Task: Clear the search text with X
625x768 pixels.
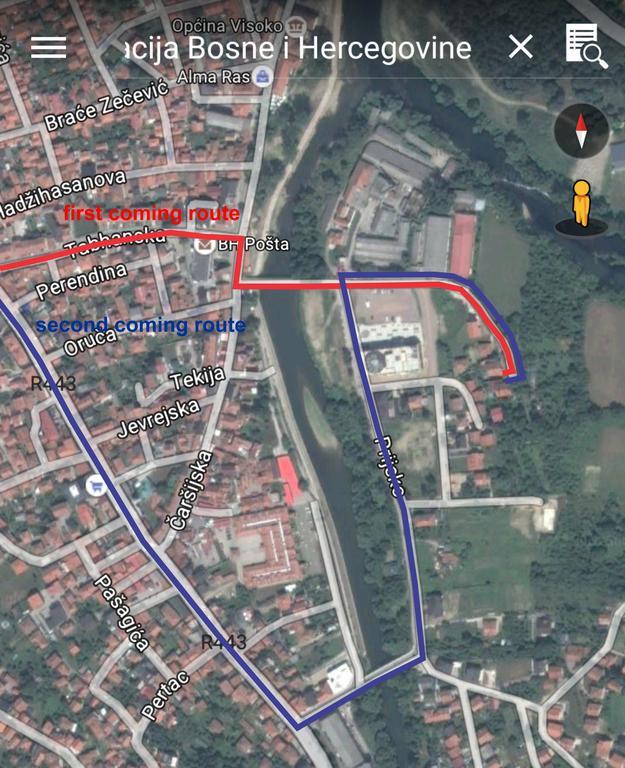Action: [x=520, y=47]
